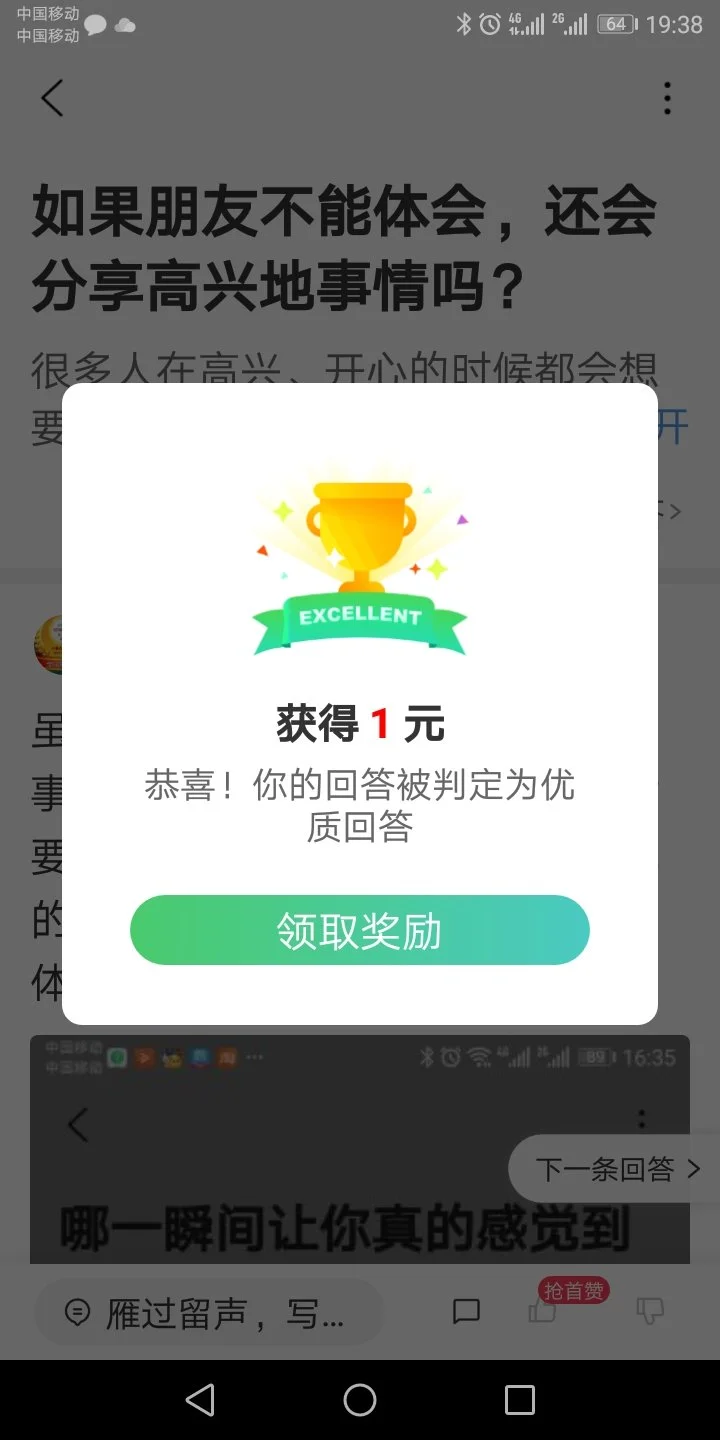Viewport: 720px width, 1440px height.
Task: Open recent apps with the square navigation key
Action: (519, 1400)
